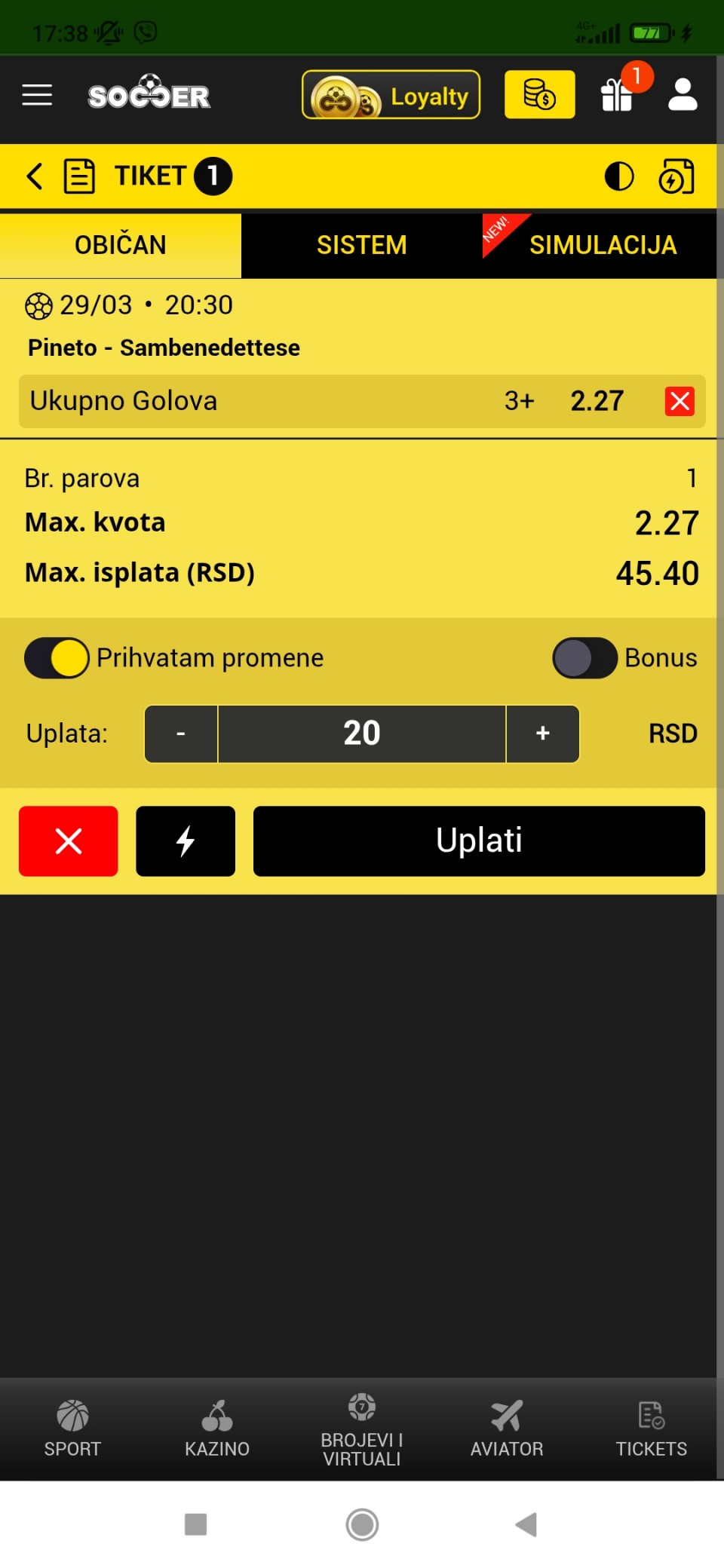Screen dimensions: 724x1568
Task: Toggle the contrast theme icon
Action: point(619,176)
